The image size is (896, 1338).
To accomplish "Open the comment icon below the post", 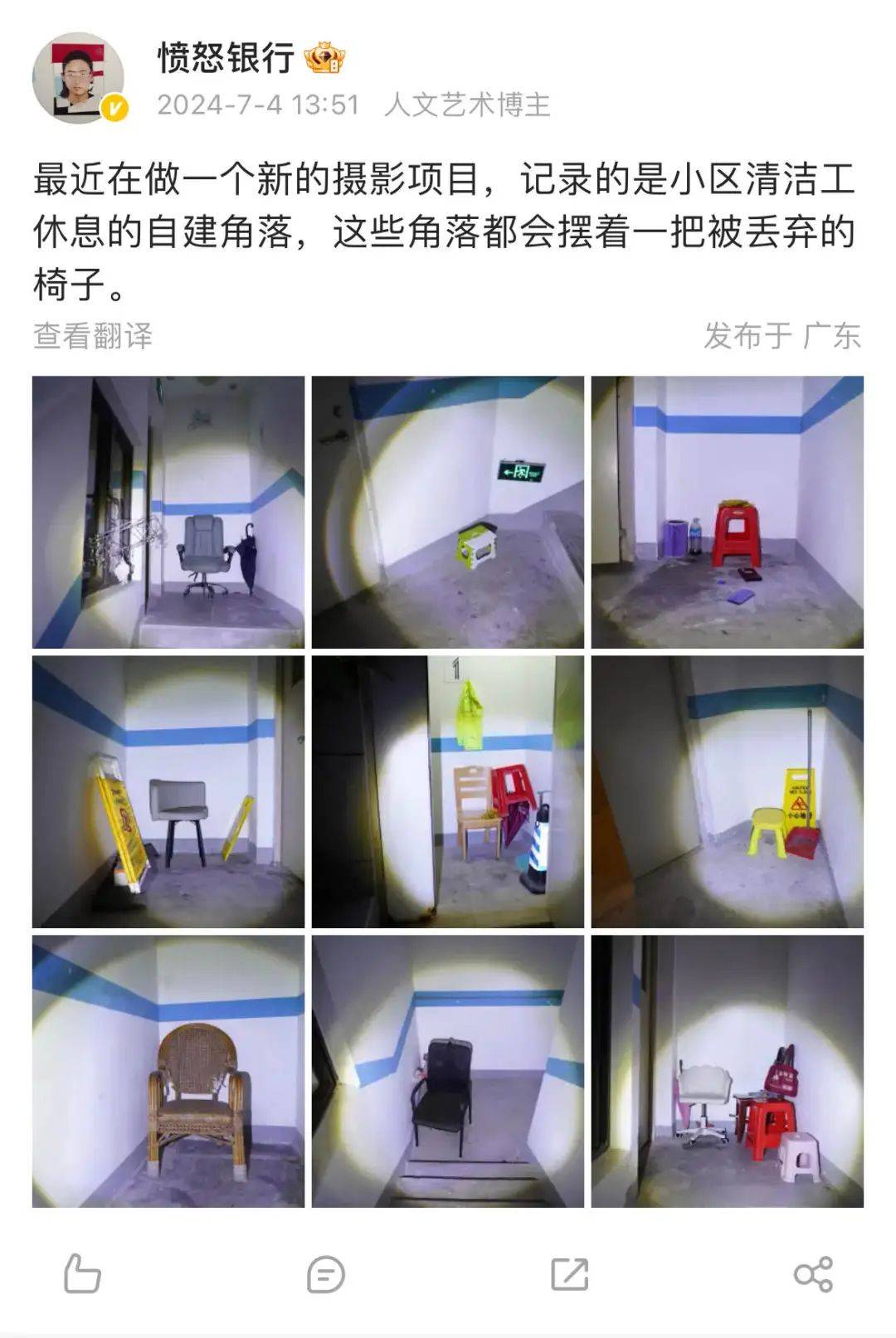I will click(x=325, y=1274).
